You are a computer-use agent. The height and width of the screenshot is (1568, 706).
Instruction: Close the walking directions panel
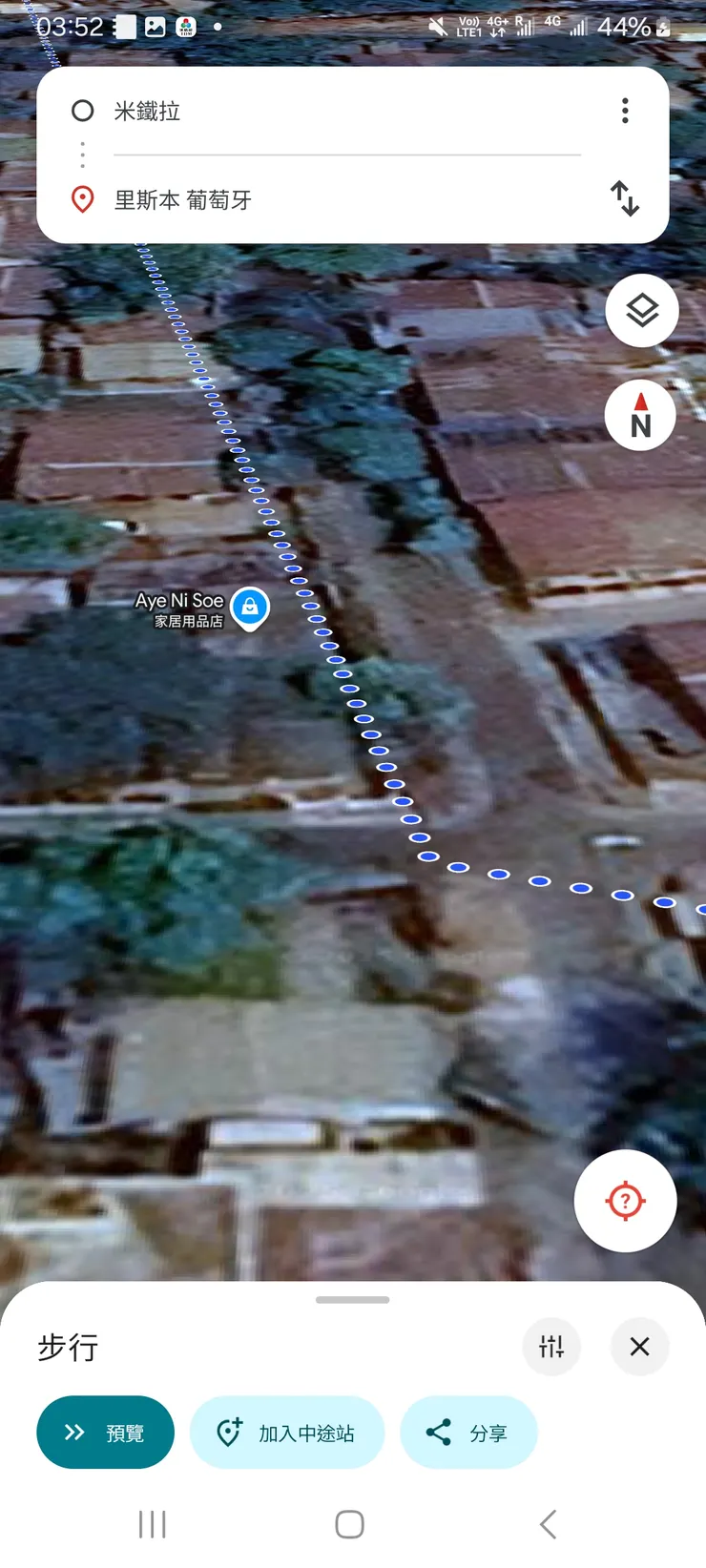(x=639, y=1347)
